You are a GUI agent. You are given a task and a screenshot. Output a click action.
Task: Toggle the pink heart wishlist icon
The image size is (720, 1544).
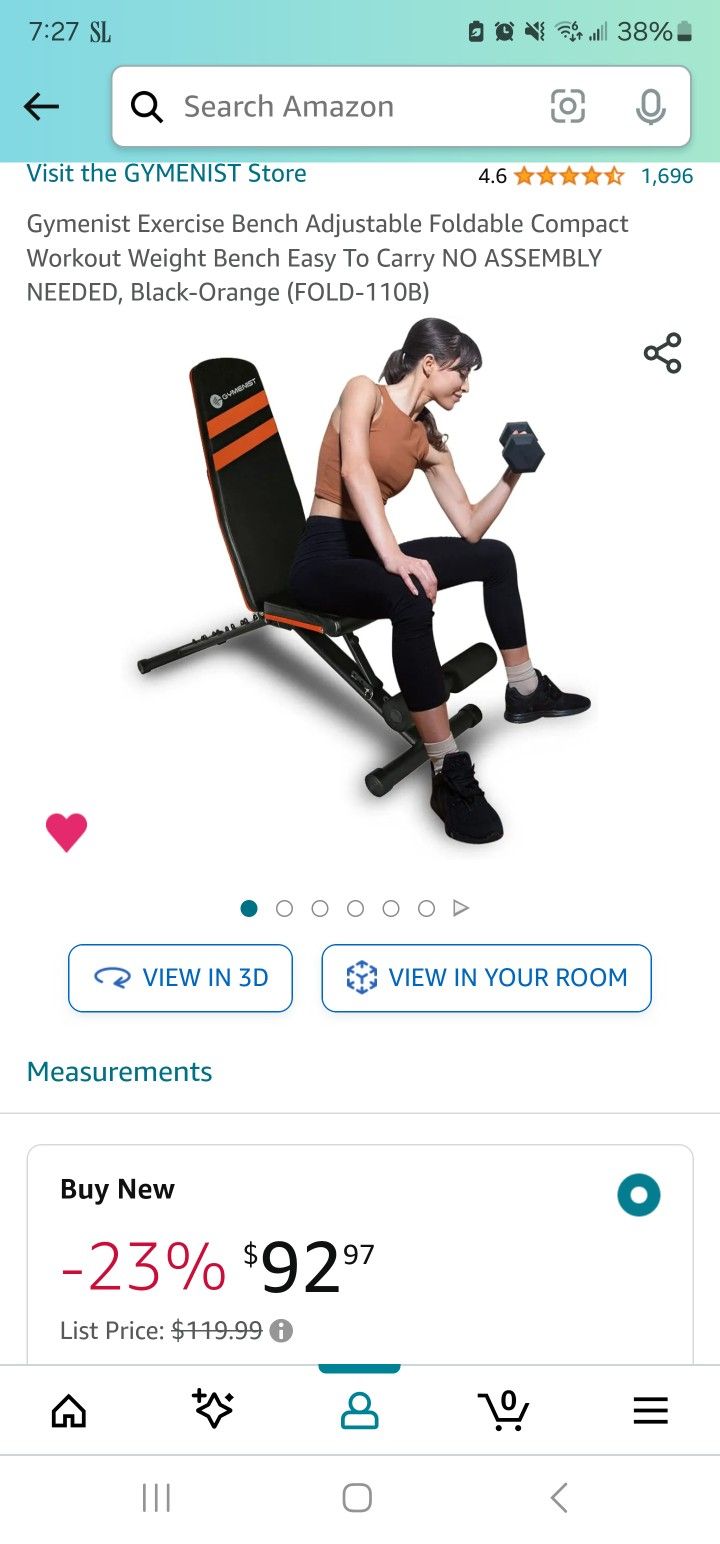tap(67, 832)
